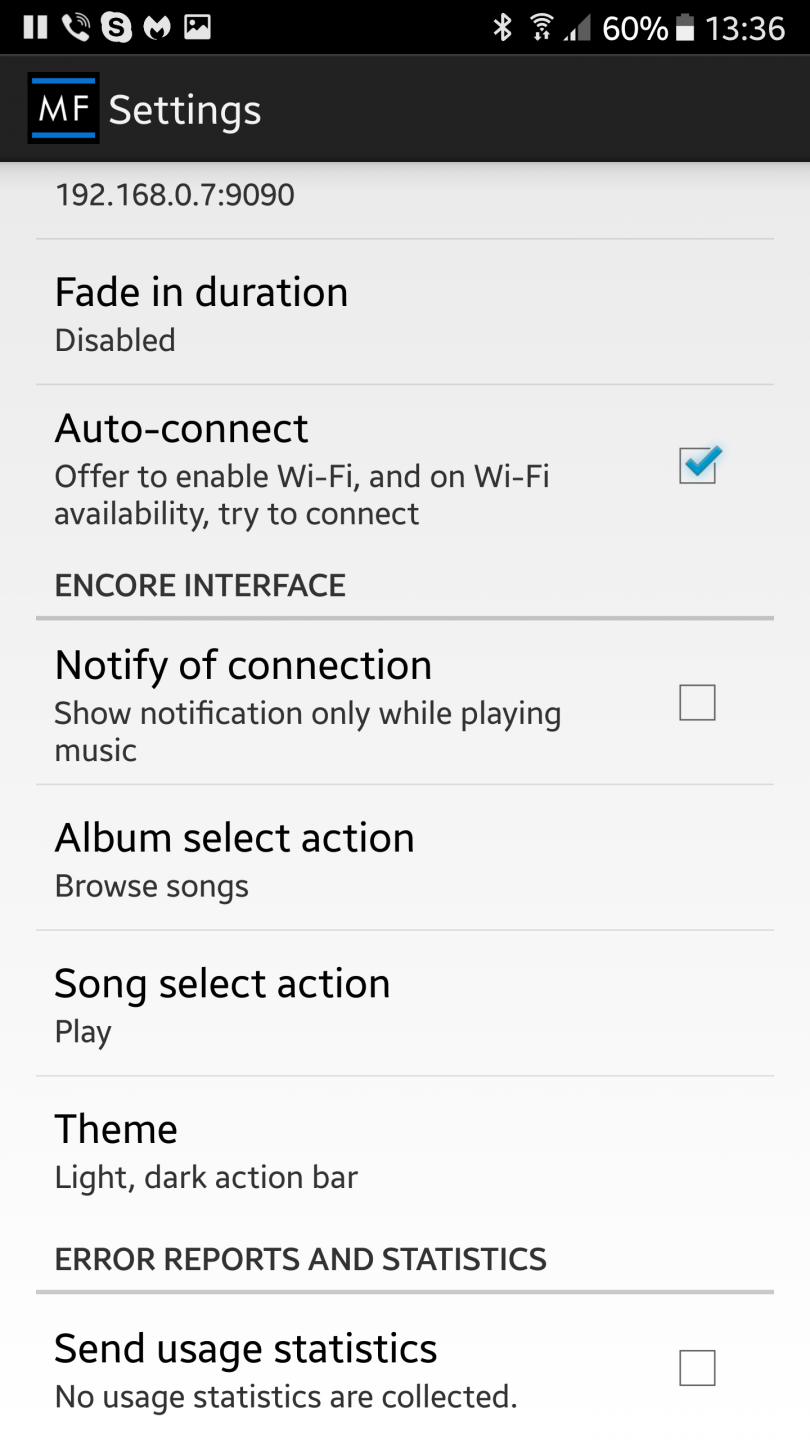This screenshot has height=1440, width=810.
Task: Tap the MF app icon to go back
Action: [x=63, y=108]
